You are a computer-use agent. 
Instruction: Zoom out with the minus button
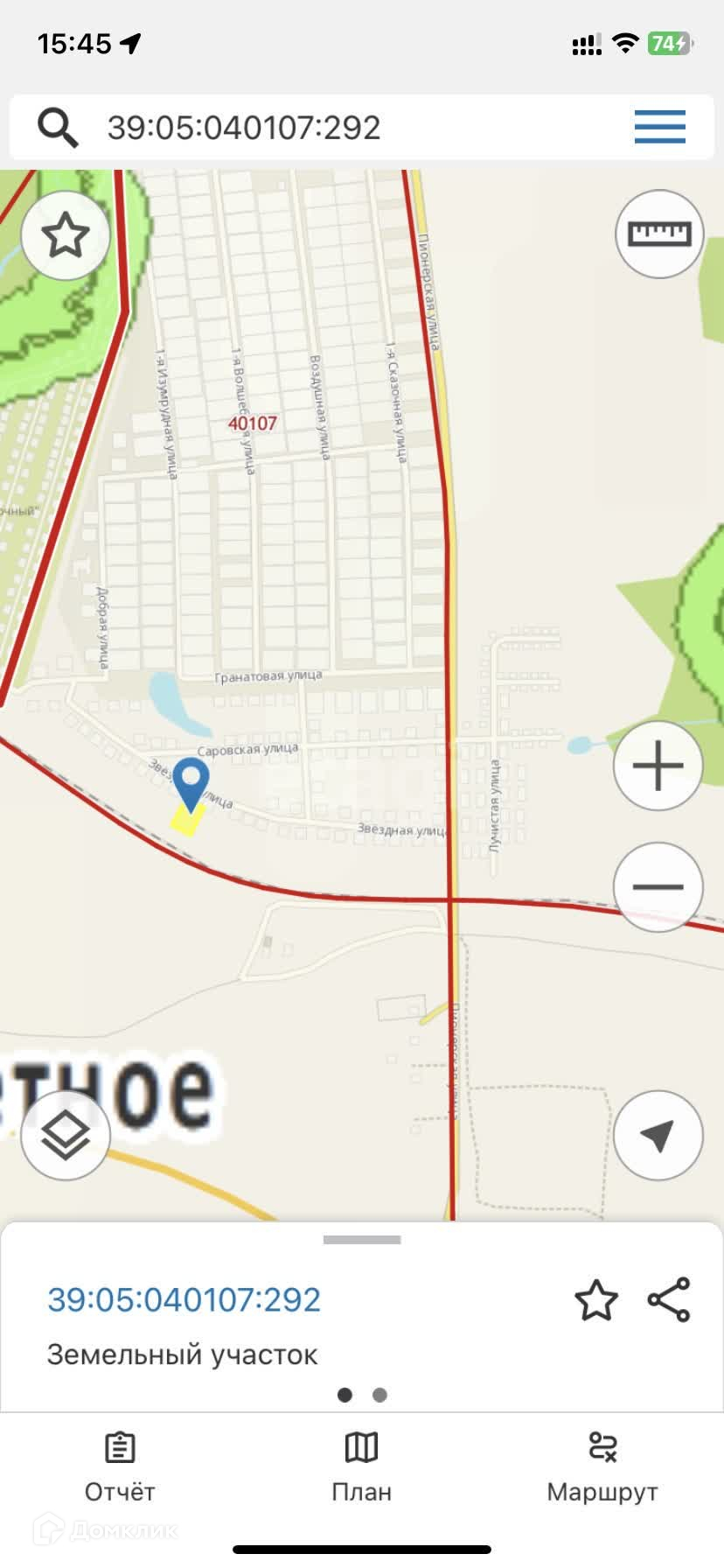pos(658,886)
